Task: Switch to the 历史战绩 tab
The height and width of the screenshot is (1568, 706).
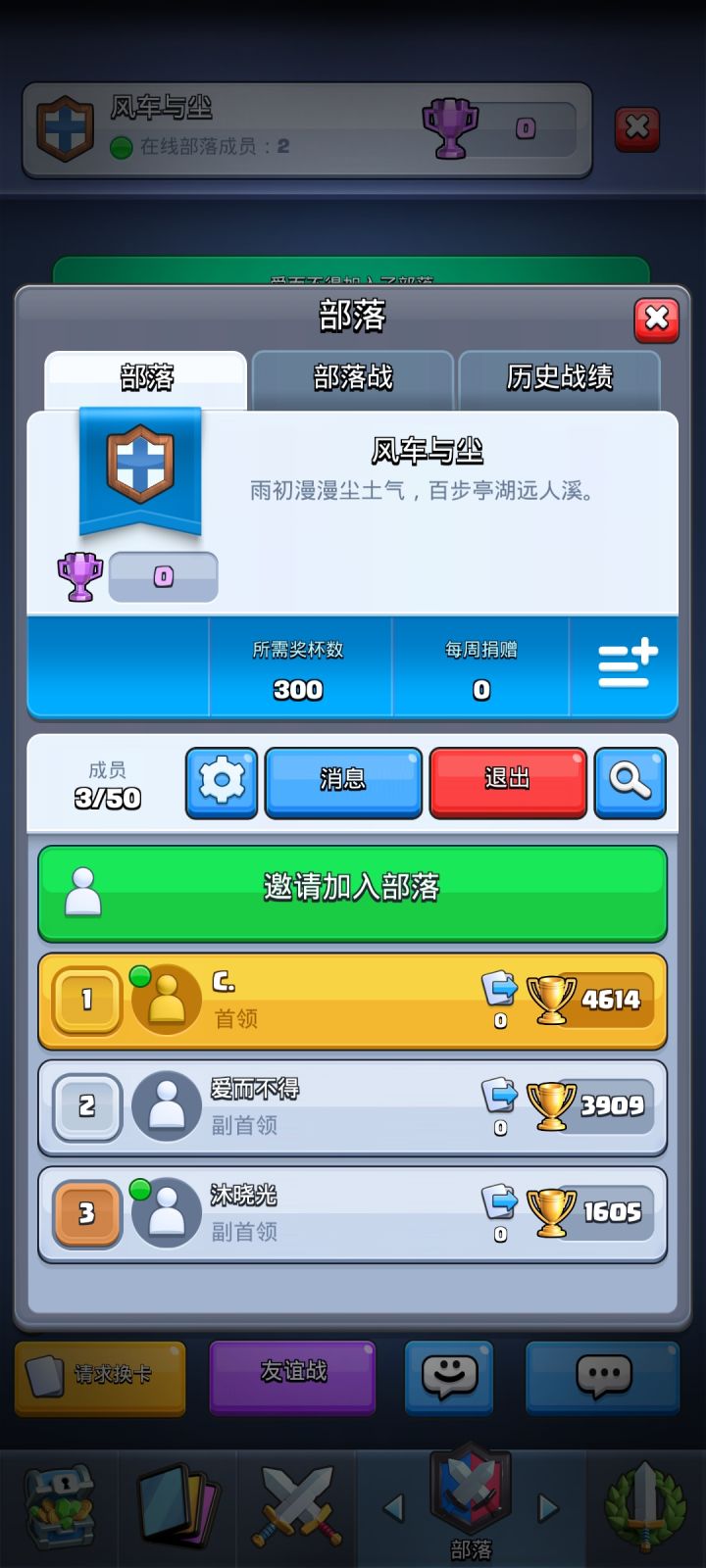Action: [x=561, y=379]
